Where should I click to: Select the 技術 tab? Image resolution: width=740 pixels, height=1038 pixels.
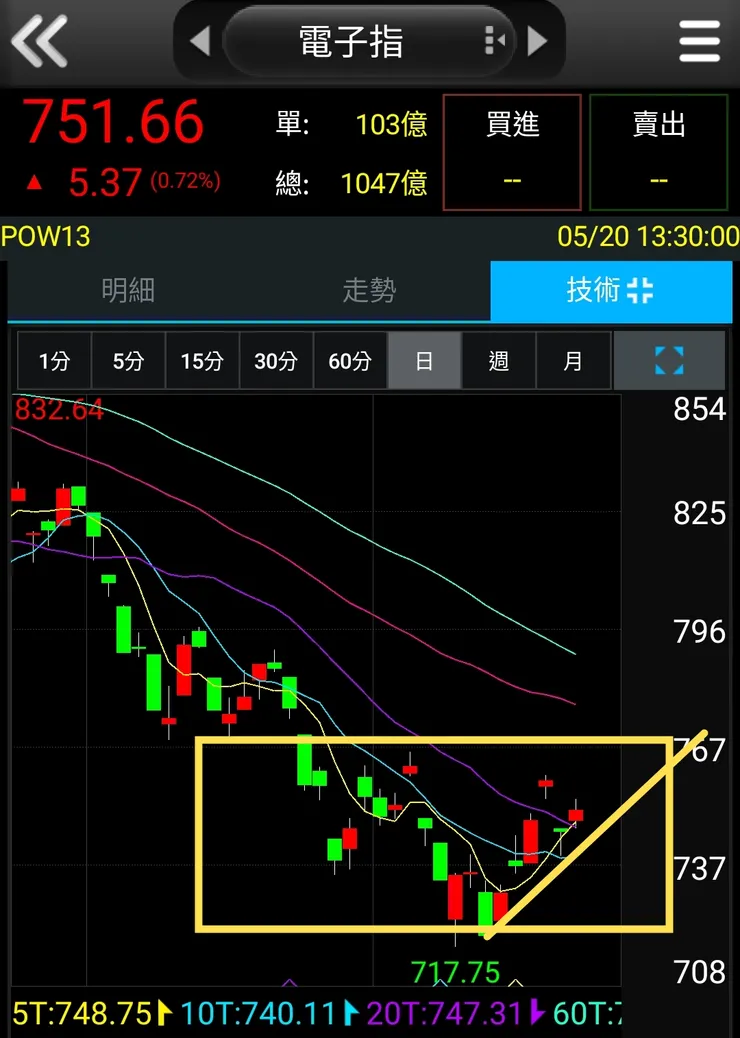pyautogui.click(x=610, y=291)
